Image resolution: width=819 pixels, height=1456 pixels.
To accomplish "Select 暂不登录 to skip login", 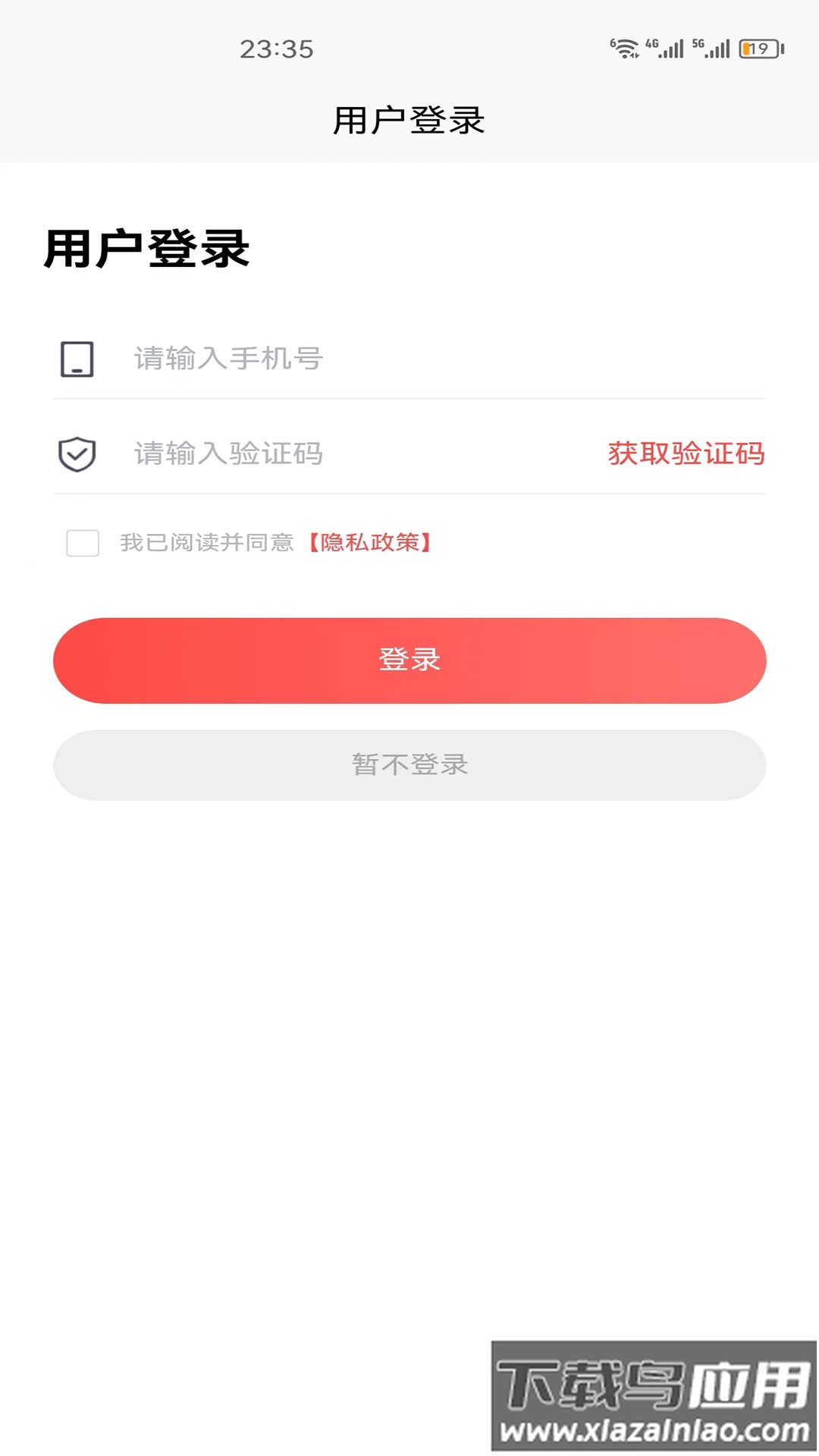I will point(409,764).
